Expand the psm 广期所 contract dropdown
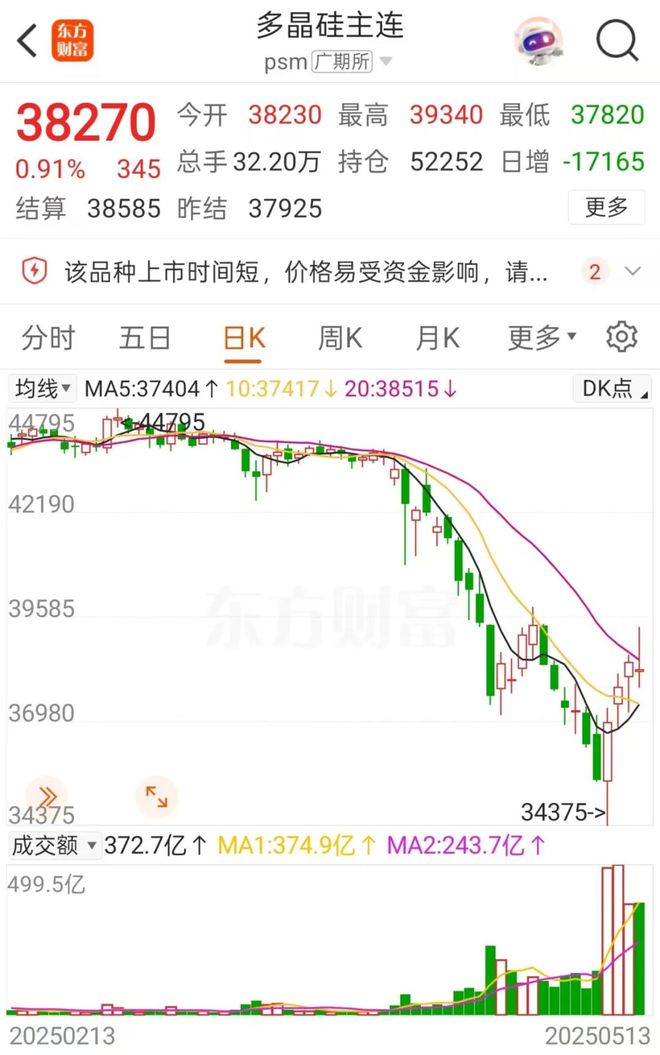The width and height of the screenshot is (660, 1055). 385,62
